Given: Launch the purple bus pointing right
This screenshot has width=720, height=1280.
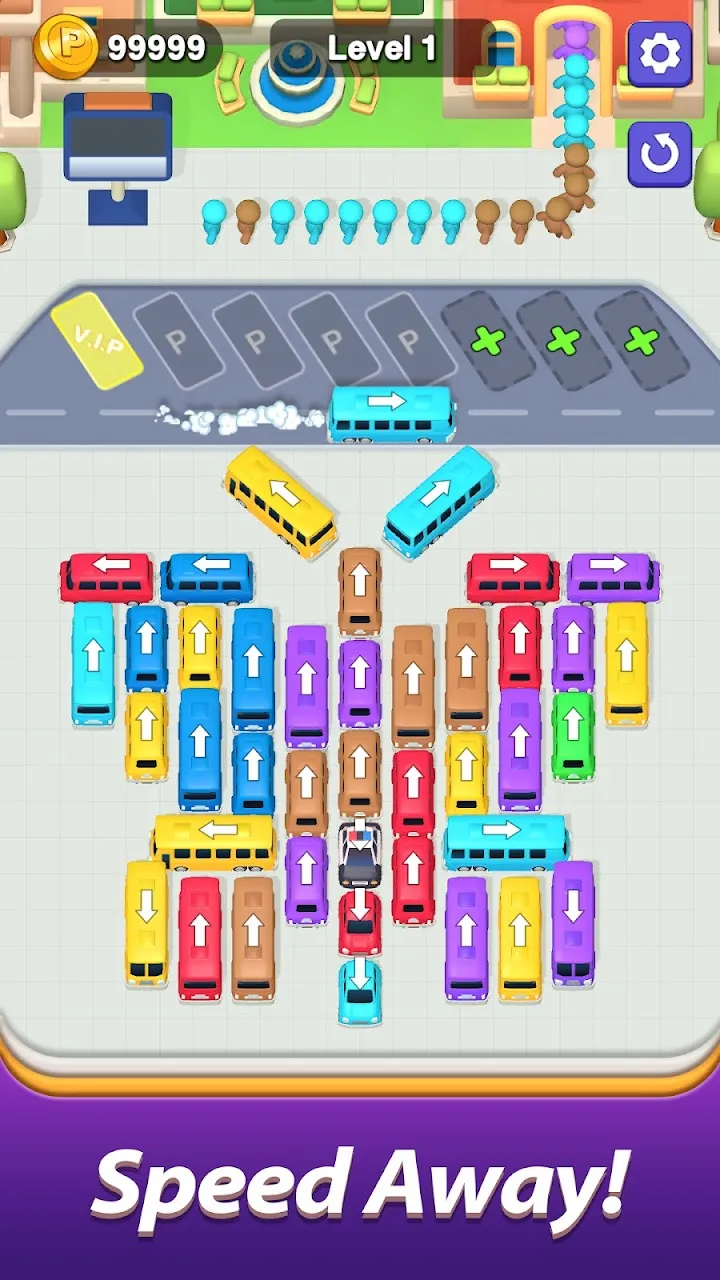Looking at the screenshot, I should point(613,577).
